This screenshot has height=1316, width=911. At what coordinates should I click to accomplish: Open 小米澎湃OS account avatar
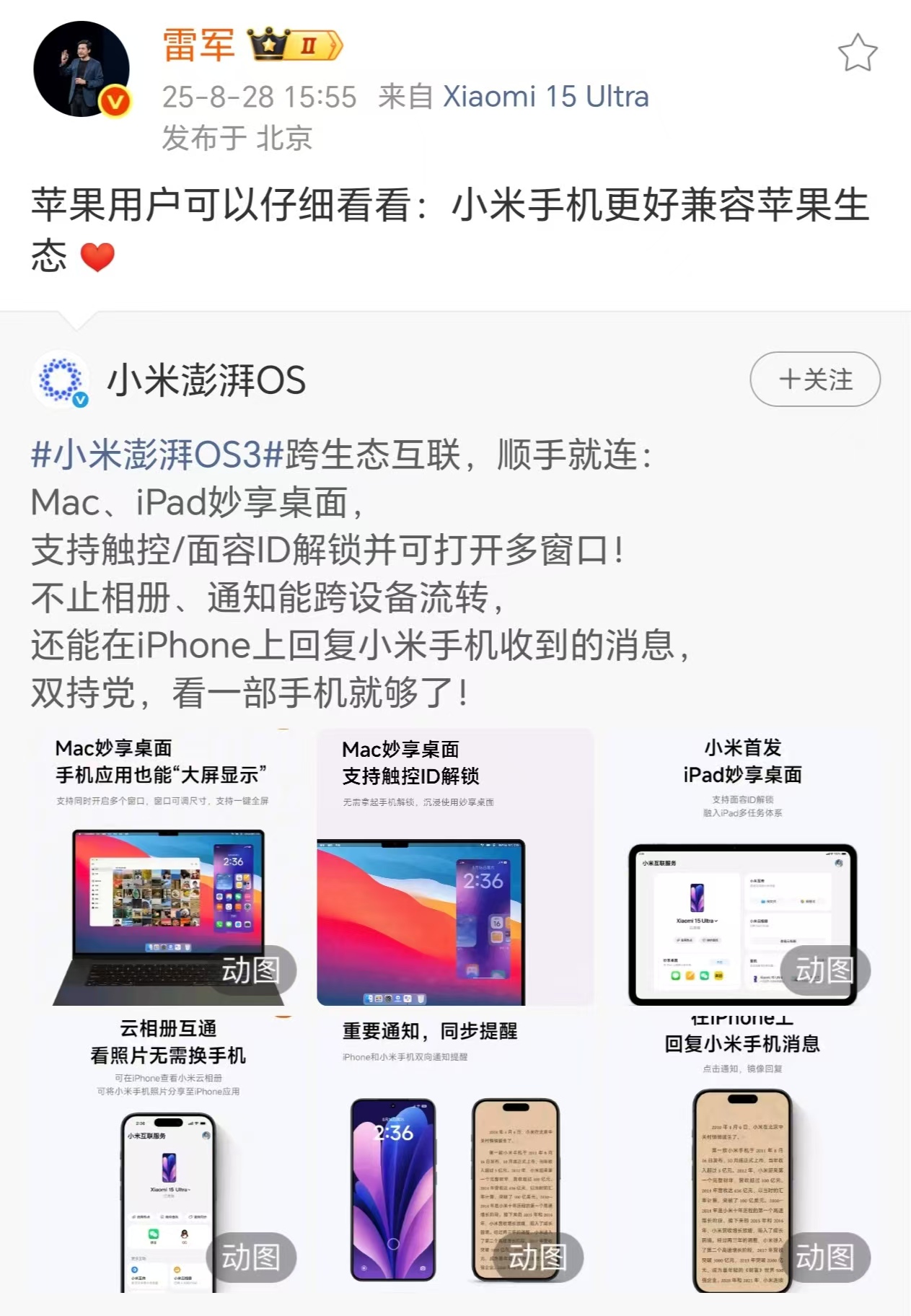(61, 380)
